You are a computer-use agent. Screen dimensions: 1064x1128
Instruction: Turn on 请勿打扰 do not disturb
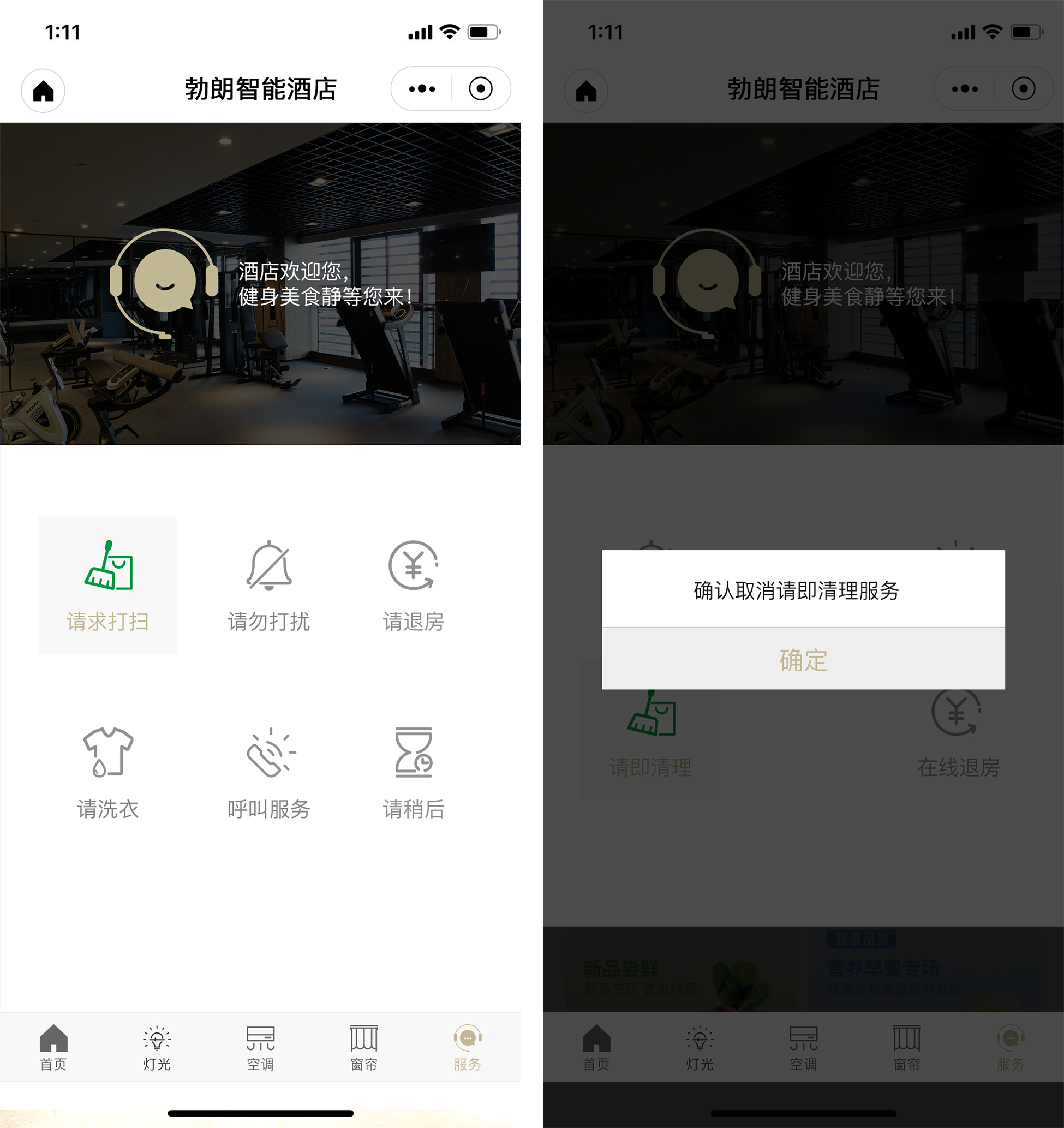click(x=269, y=584)
